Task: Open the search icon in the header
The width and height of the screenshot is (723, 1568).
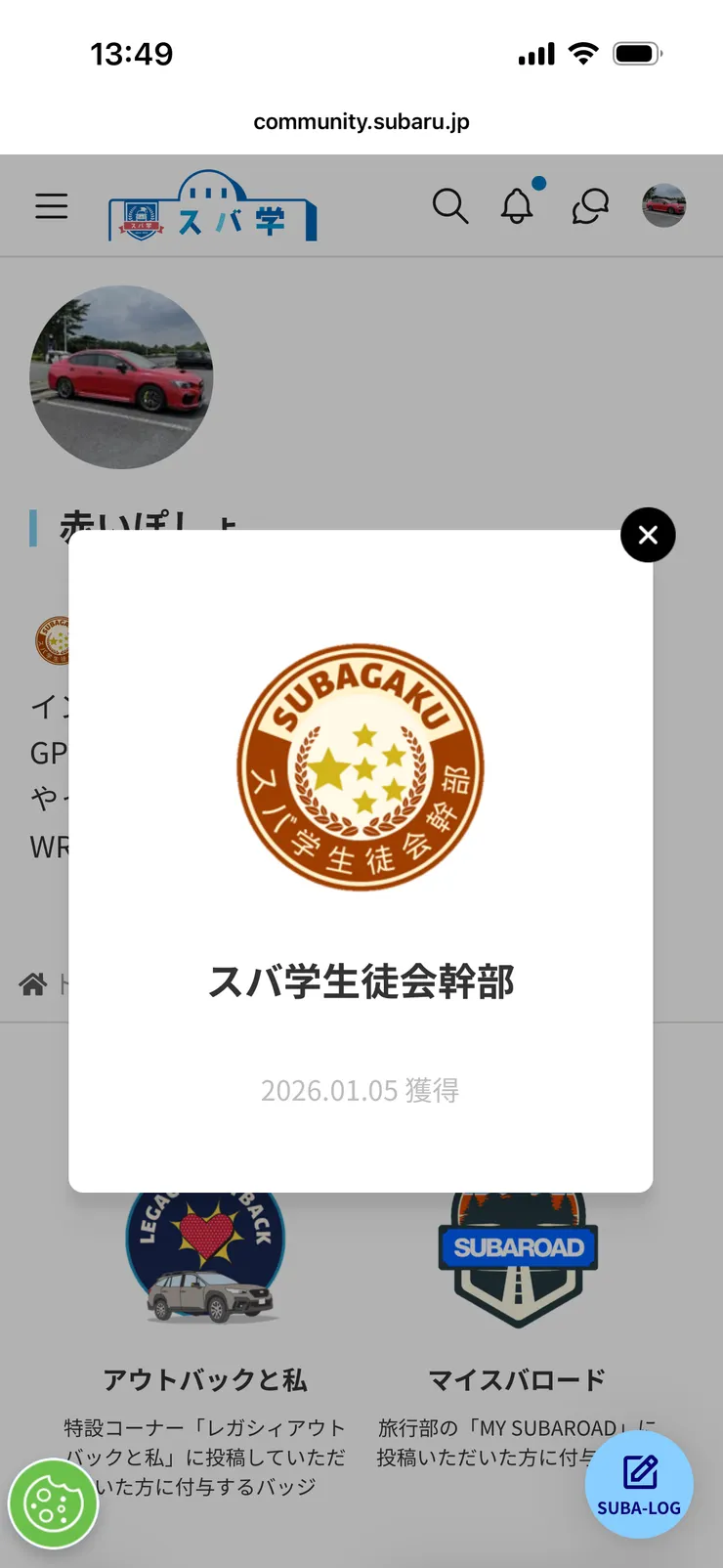Action: click(450, 206)
